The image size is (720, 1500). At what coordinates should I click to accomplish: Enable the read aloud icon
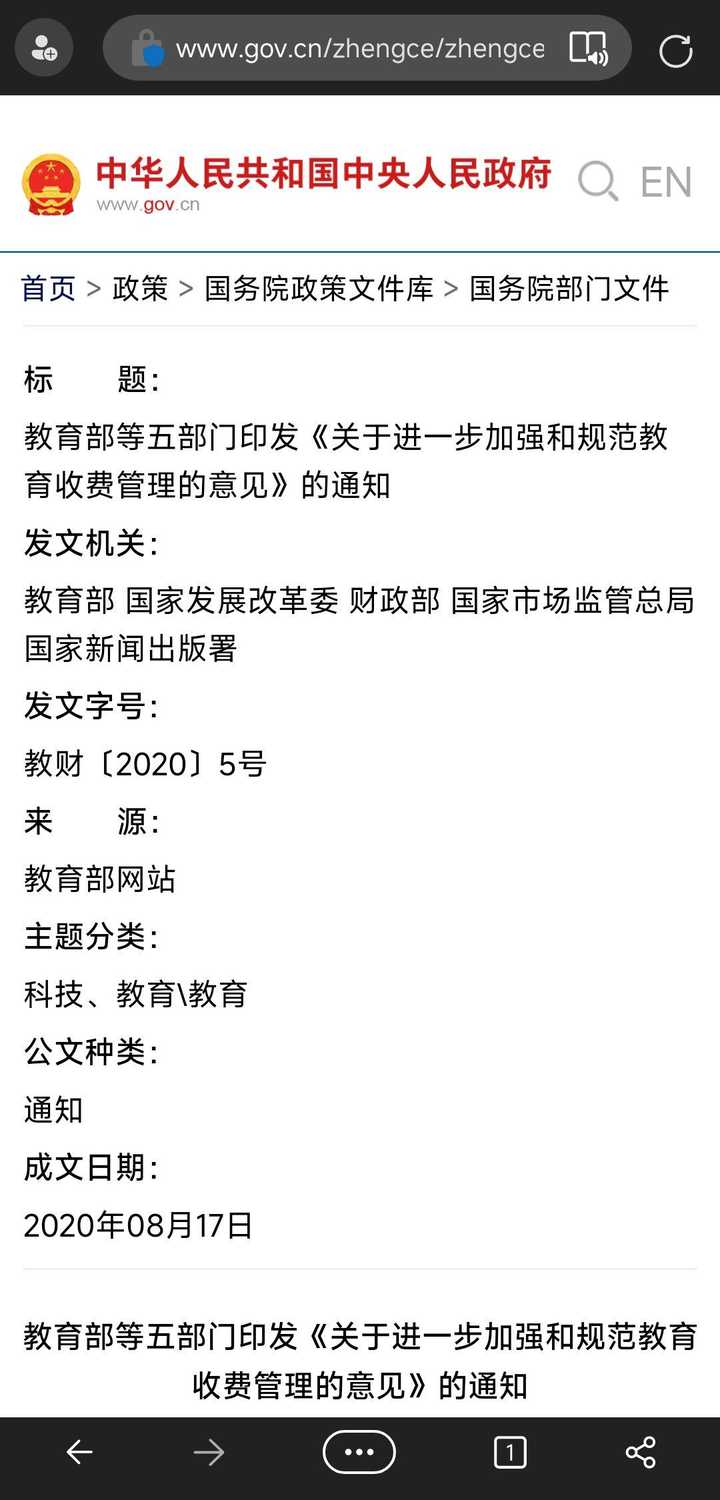coord(588,48)
